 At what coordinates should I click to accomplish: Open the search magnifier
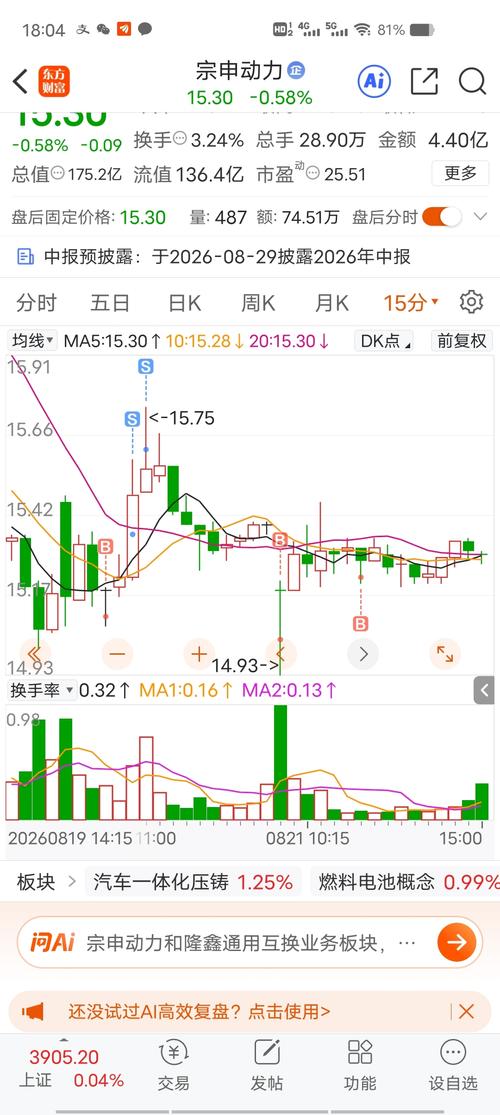(472, 82)
